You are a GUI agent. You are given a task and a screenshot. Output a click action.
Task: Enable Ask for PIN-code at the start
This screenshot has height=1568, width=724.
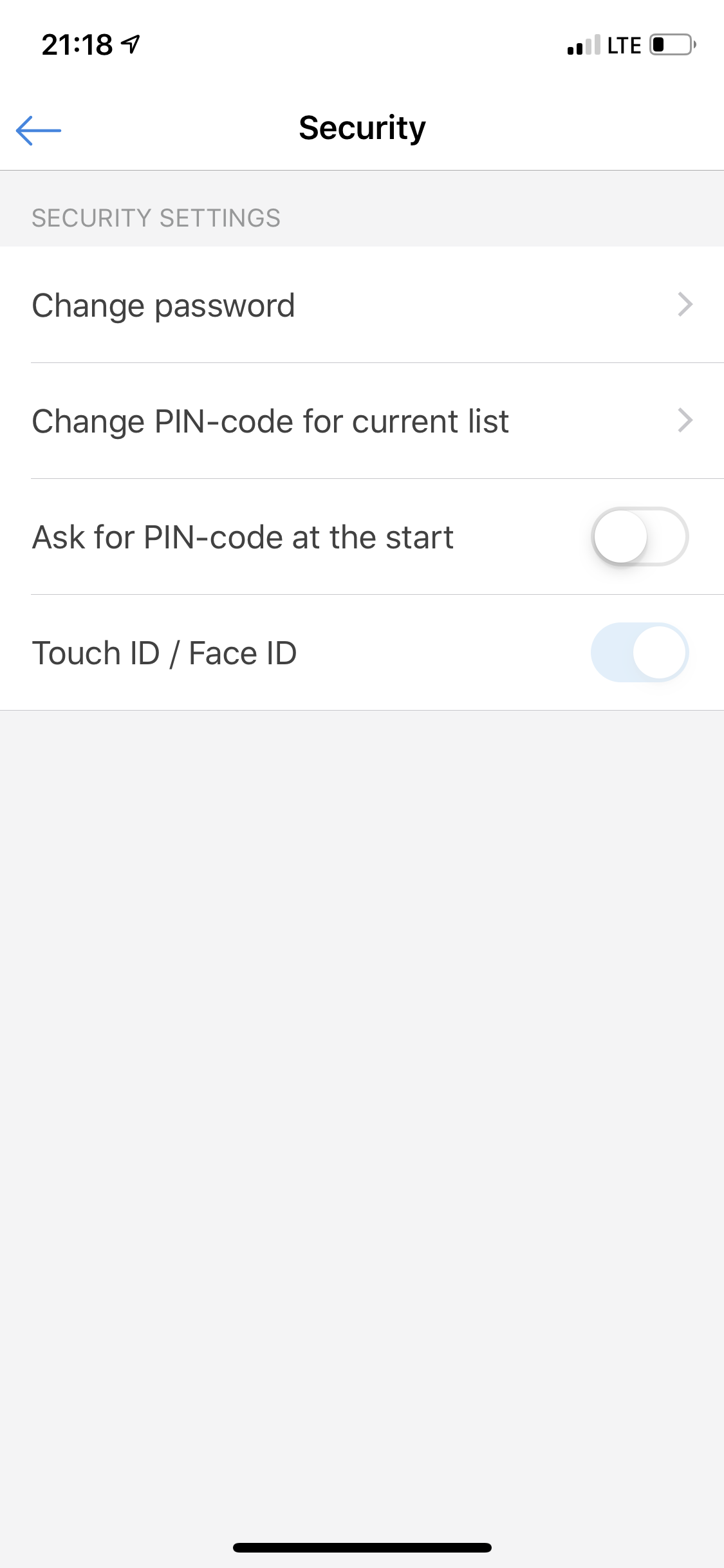(639, 537)
